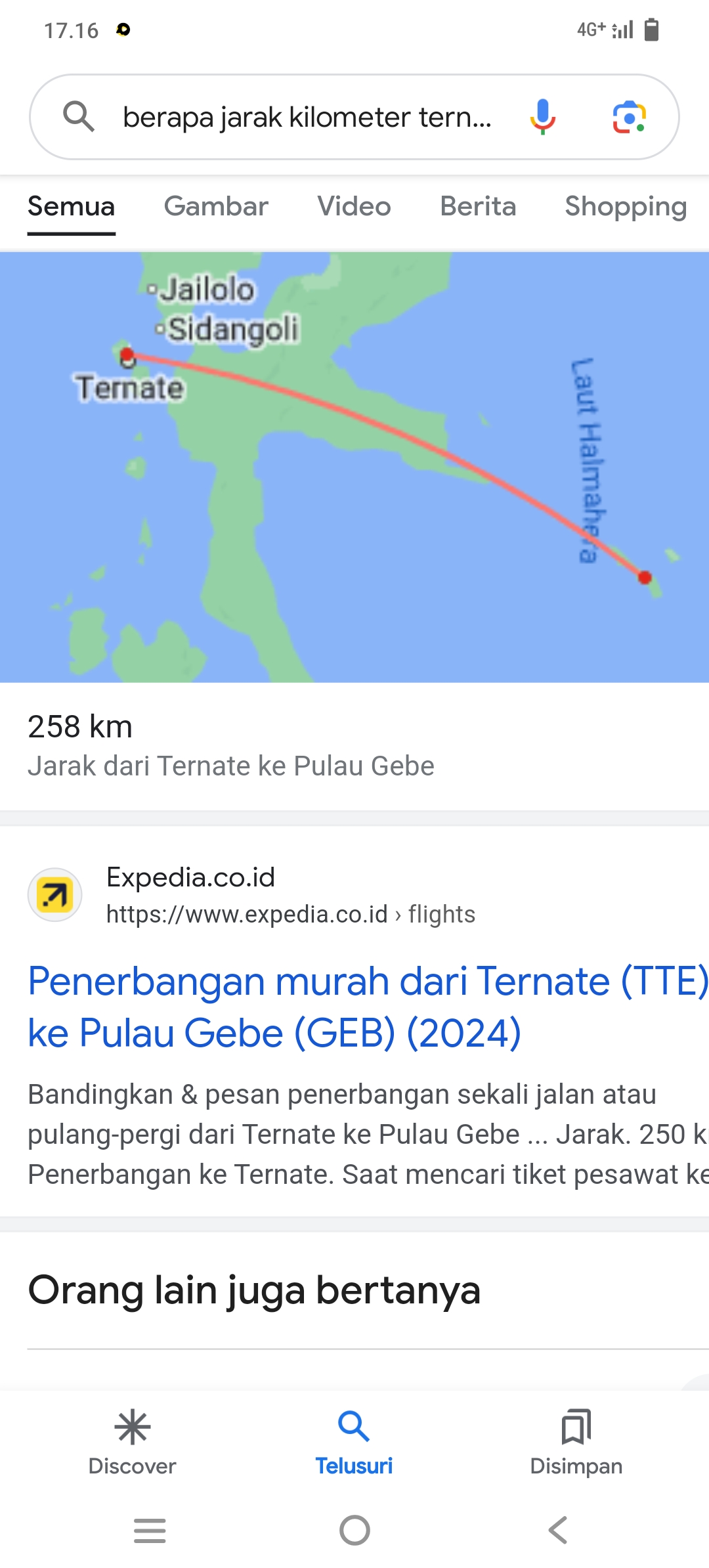Open Google Lens camera search
Viewport: 709px width, 1568px height.
[630, 117]
